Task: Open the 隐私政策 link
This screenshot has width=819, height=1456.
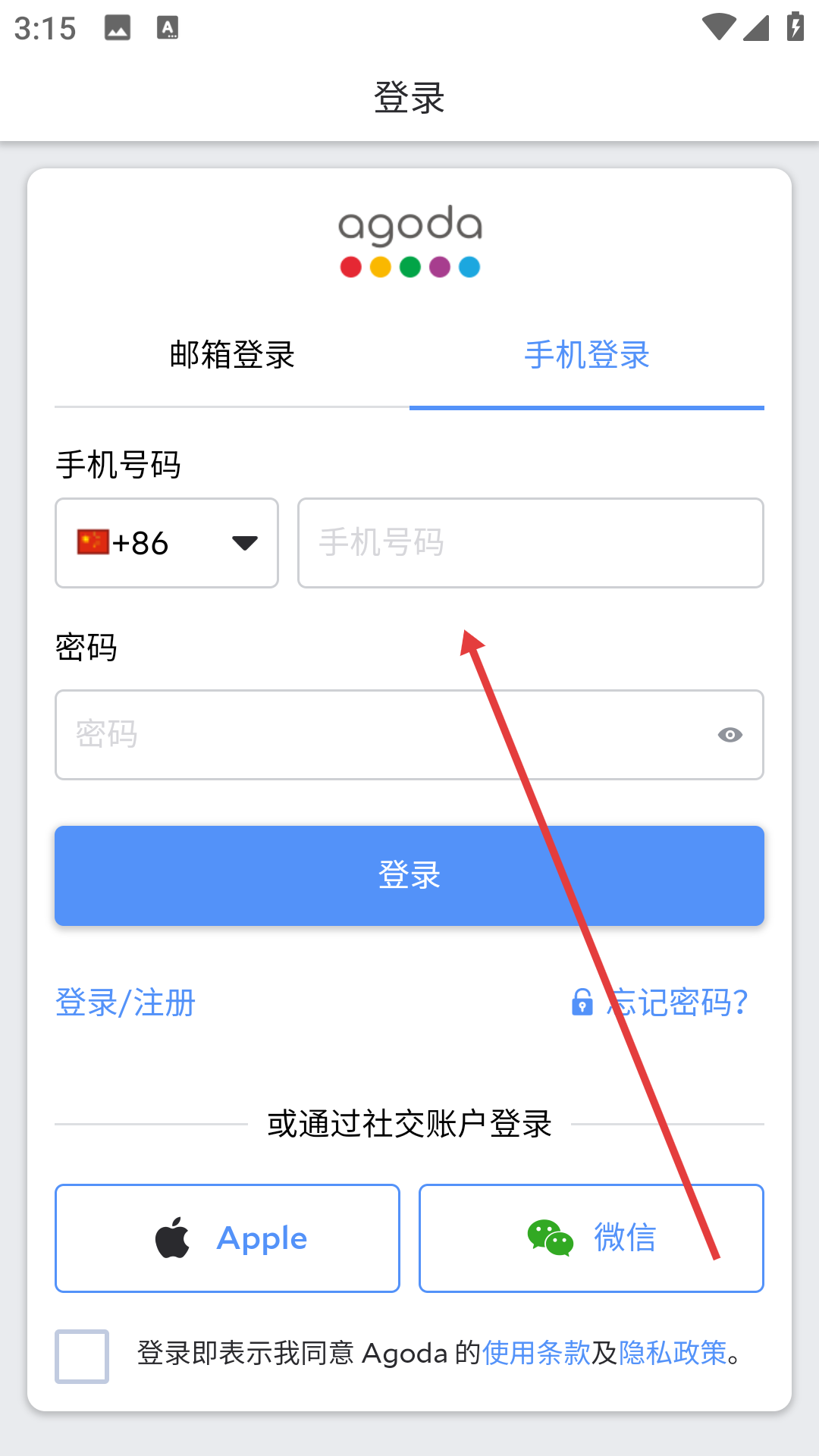Action: (673, 1353)
